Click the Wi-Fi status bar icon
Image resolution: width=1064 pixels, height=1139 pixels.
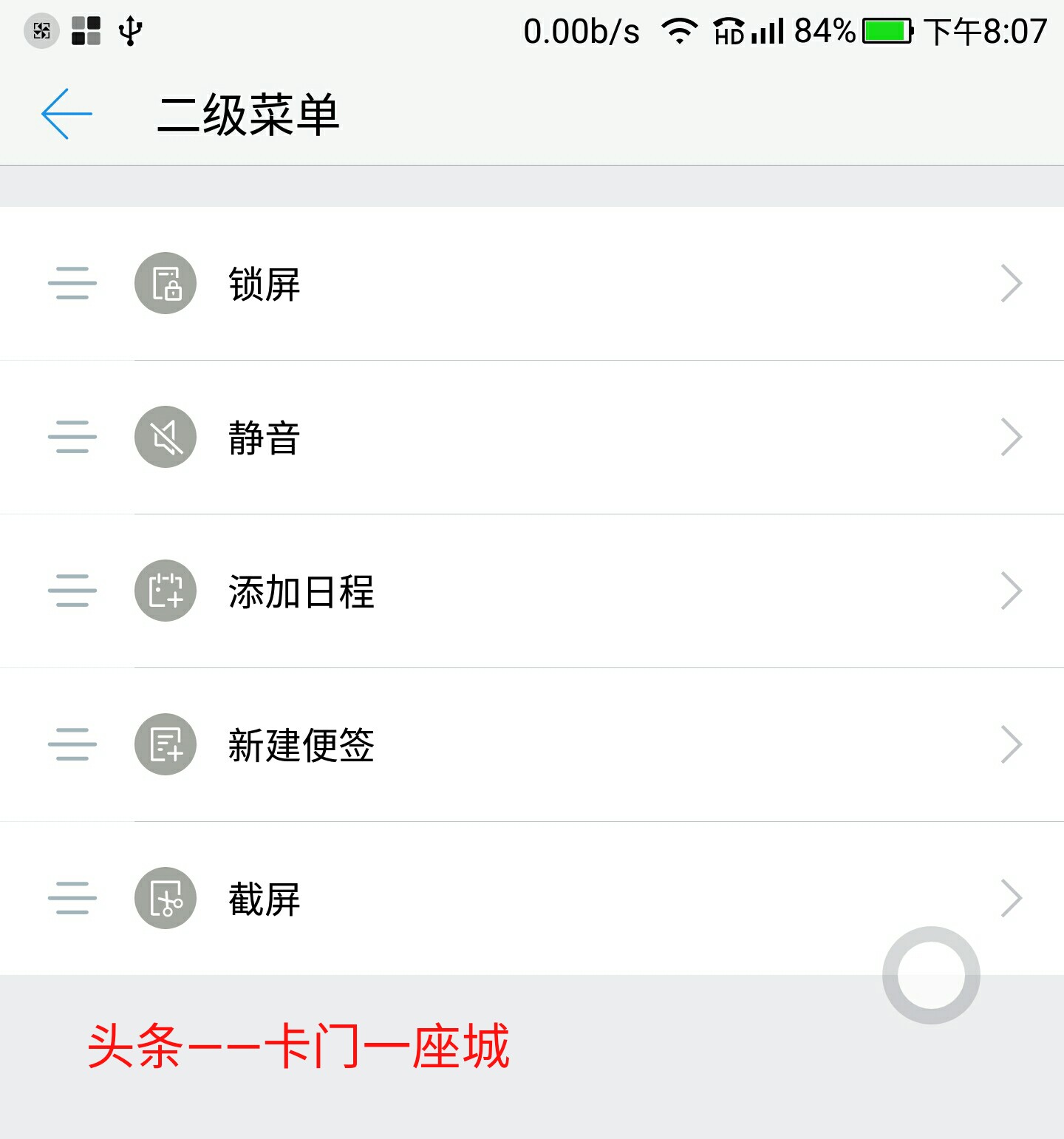[x=679, y=30]
